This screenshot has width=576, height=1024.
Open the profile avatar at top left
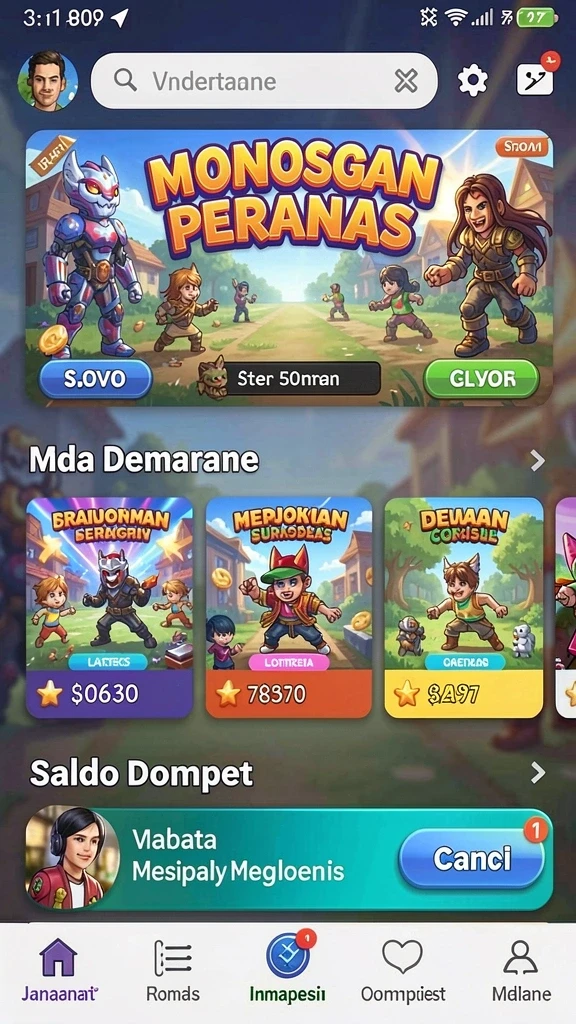pos(48,81)
